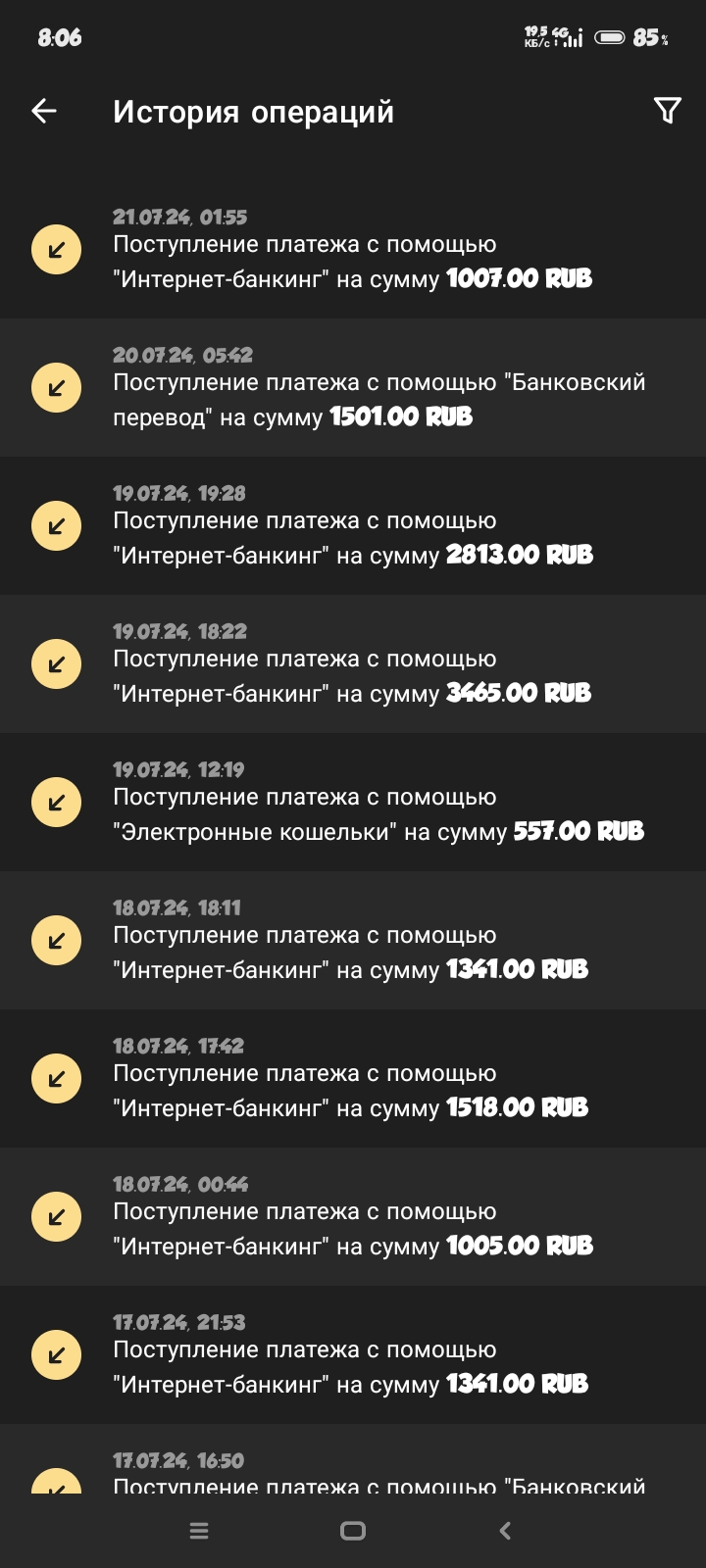Open the recent apps via system navigation
The image size is (706, 1568).
(x=199, y=1531)
